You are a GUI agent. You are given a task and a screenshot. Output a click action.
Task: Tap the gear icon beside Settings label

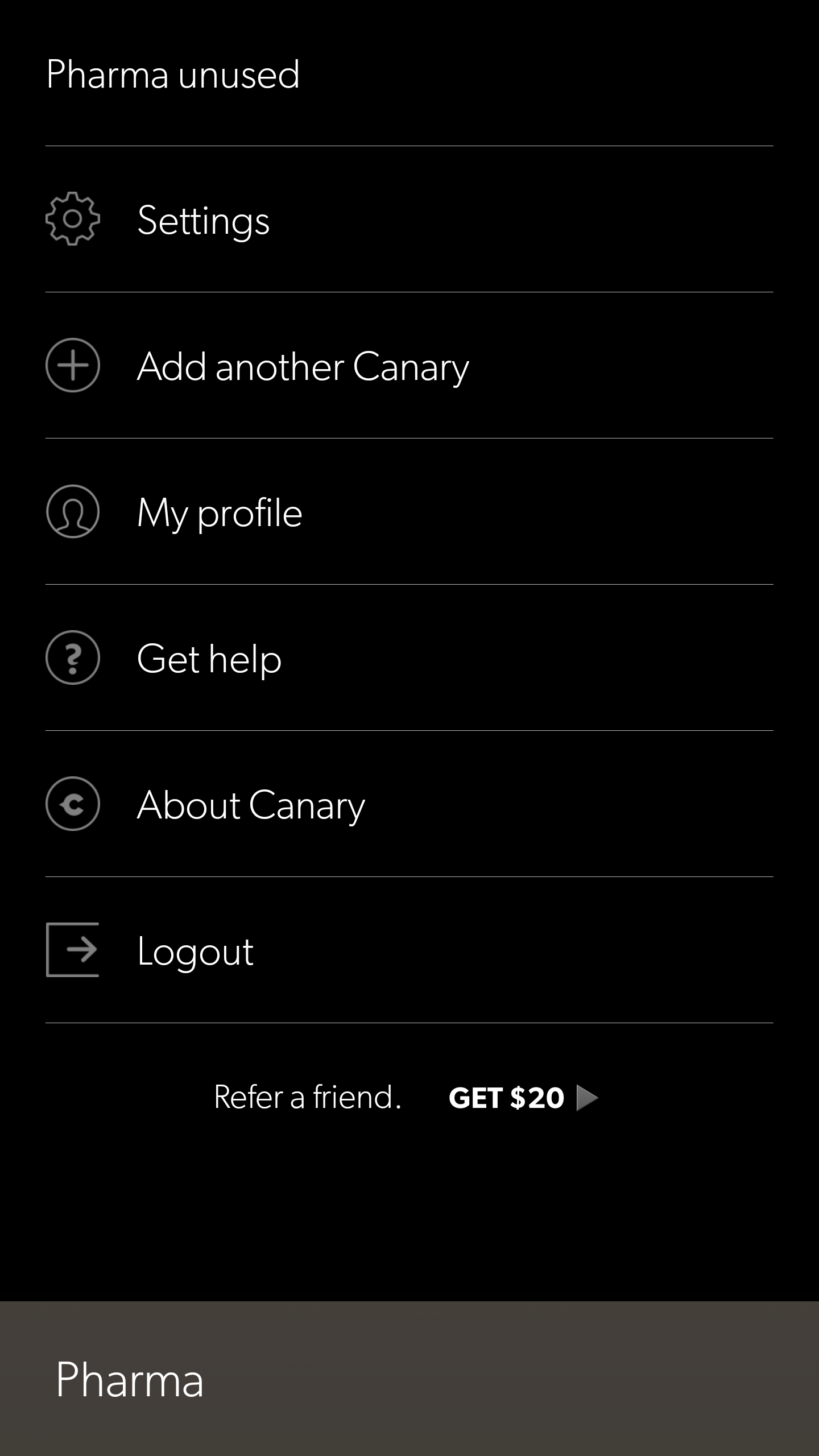pyautogui.click(x=72, y=219)
